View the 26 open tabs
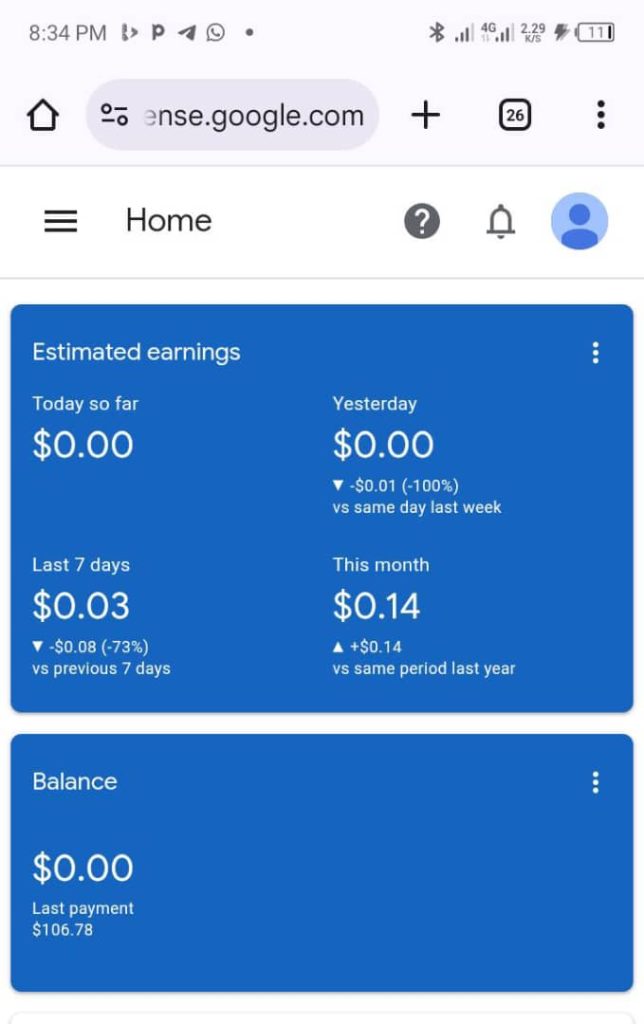 tap(514, 116)
